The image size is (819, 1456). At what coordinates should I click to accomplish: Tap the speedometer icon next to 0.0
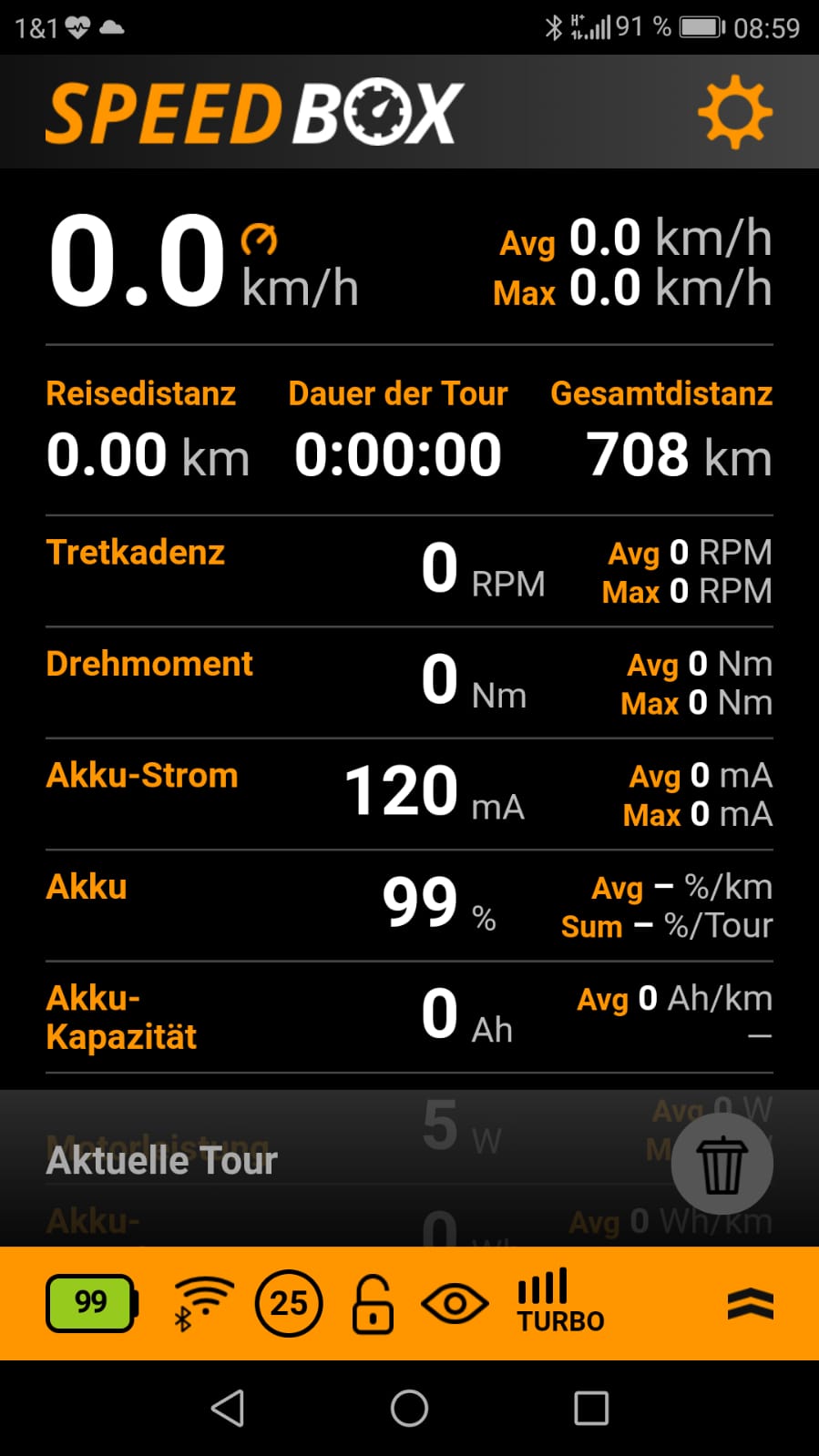click(x=258, y=239)
